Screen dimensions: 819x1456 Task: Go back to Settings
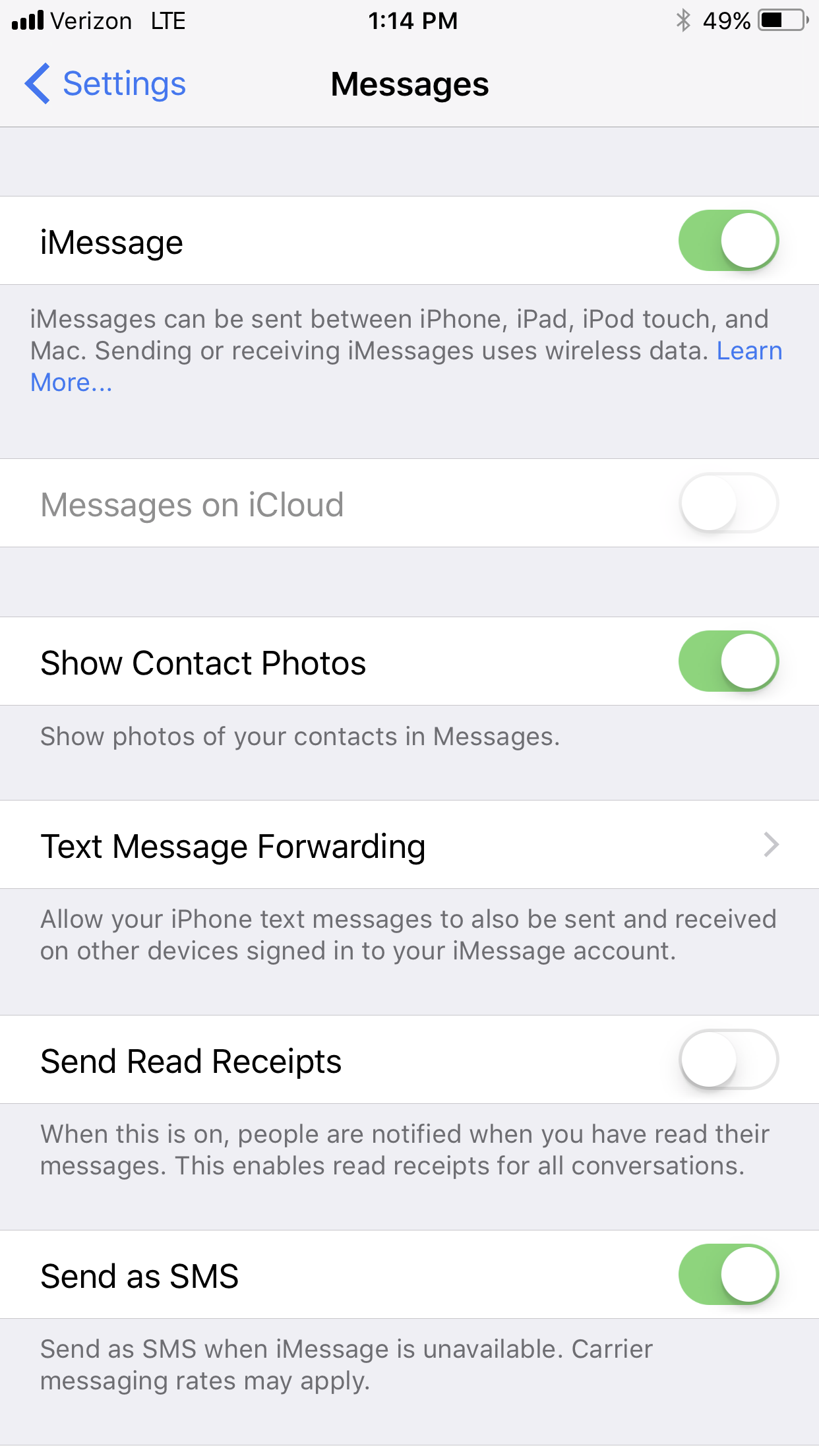(106, 84)
